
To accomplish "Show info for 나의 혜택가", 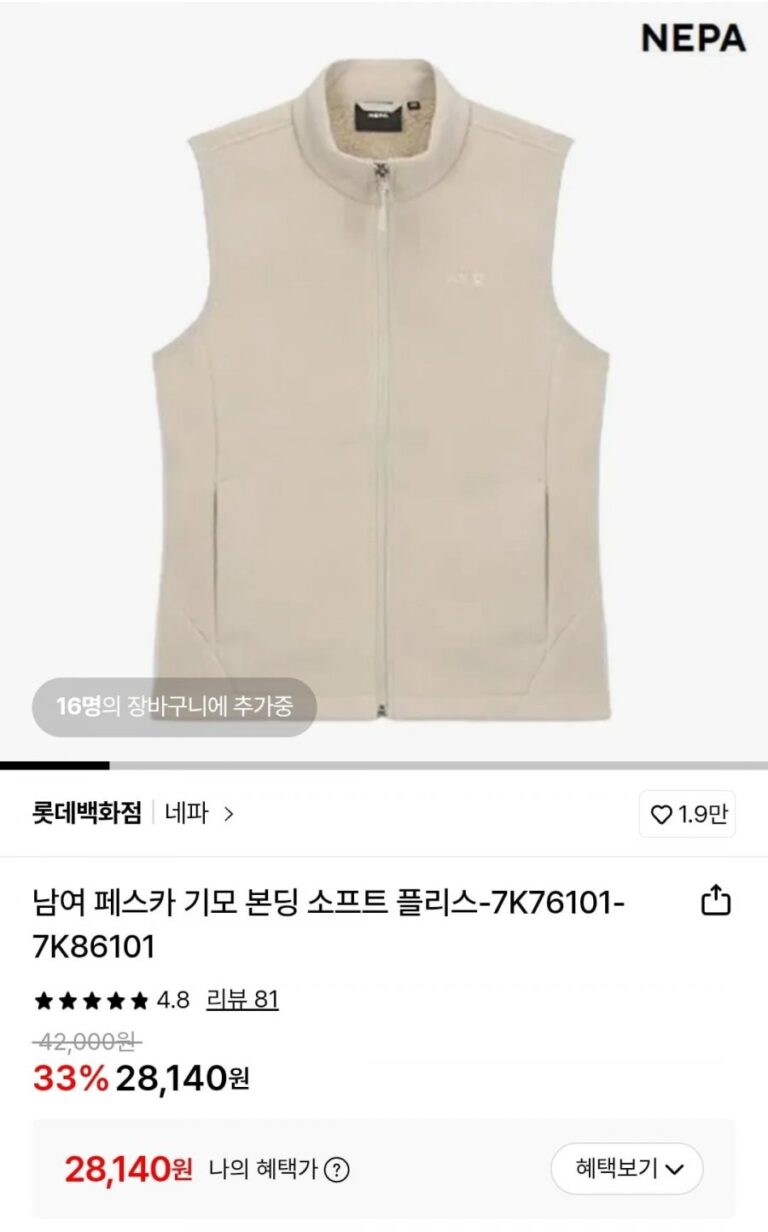I will [x=338, y=1169].
